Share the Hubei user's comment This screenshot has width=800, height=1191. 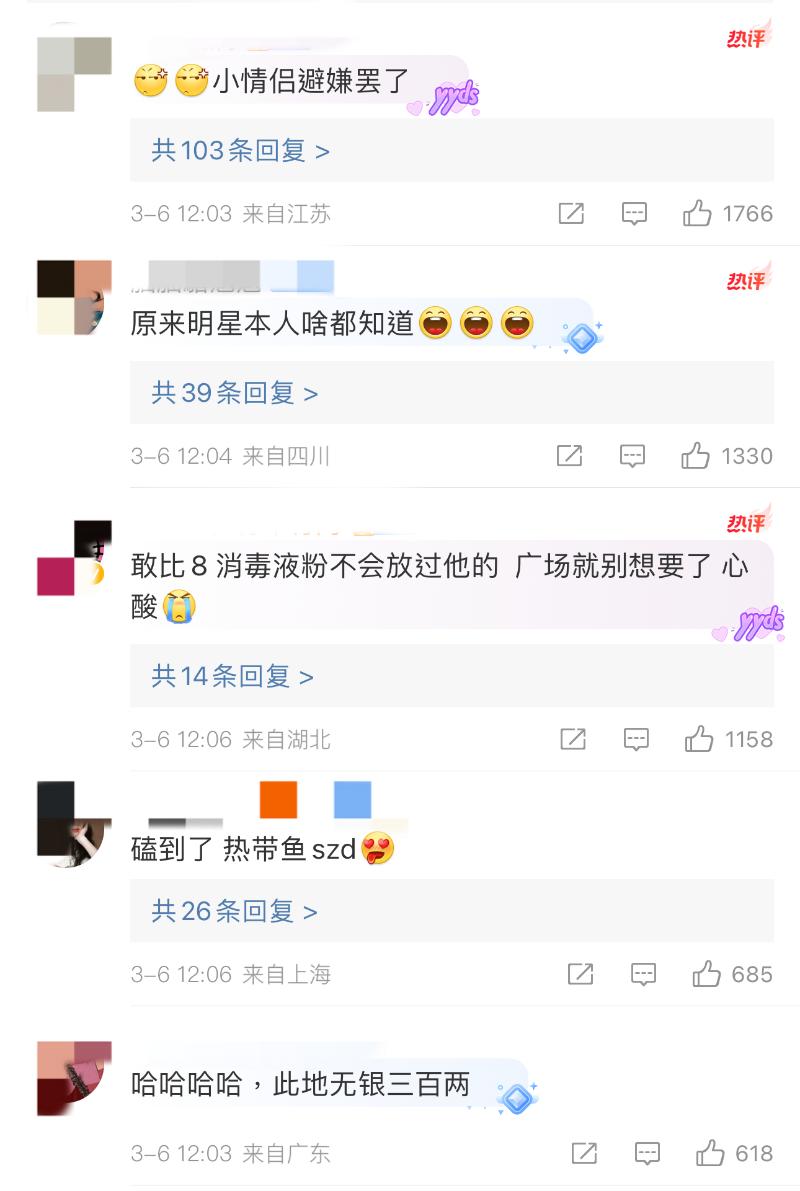(573, 739)
